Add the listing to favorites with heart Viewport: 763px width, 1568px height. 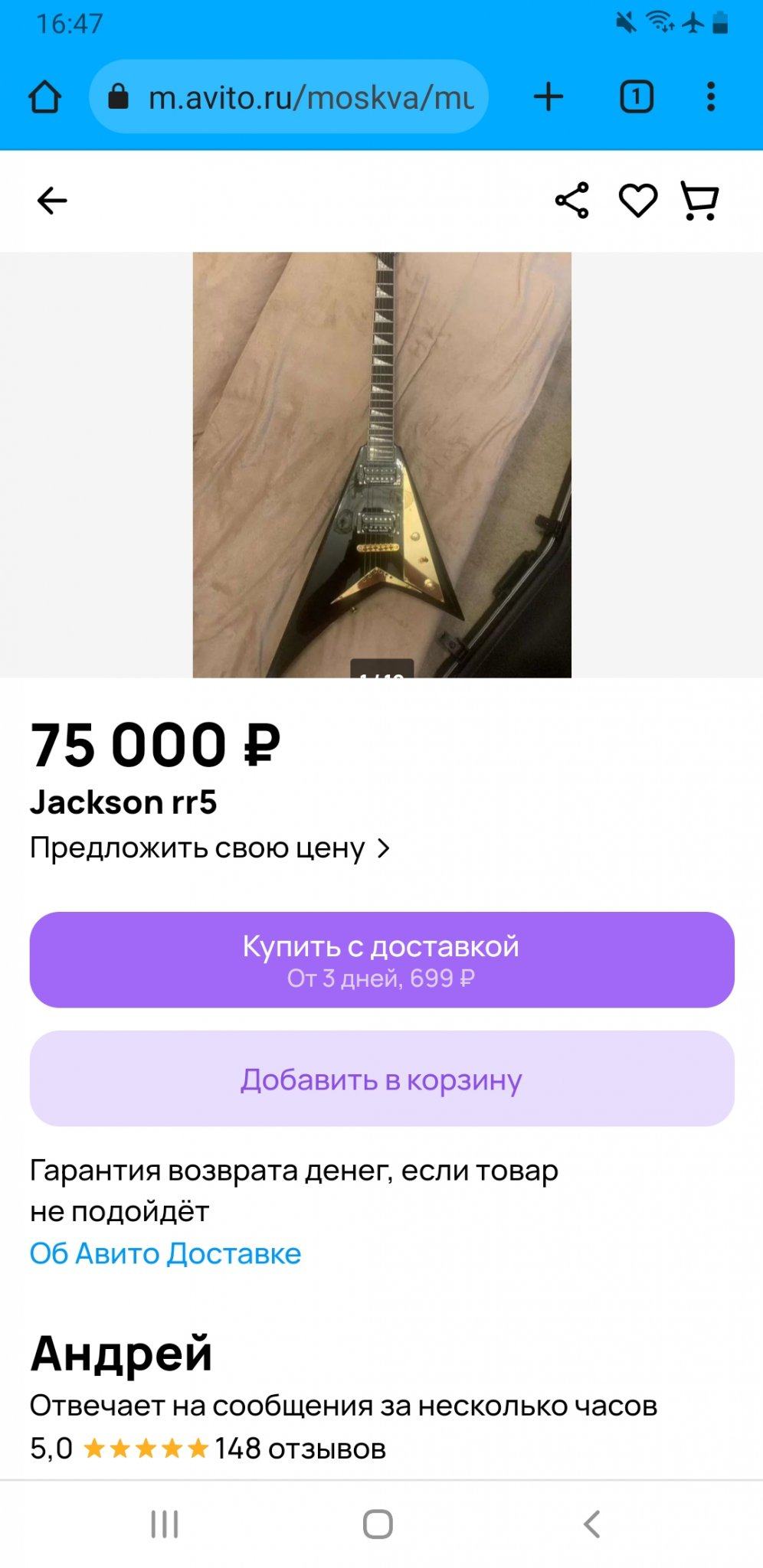638,201
